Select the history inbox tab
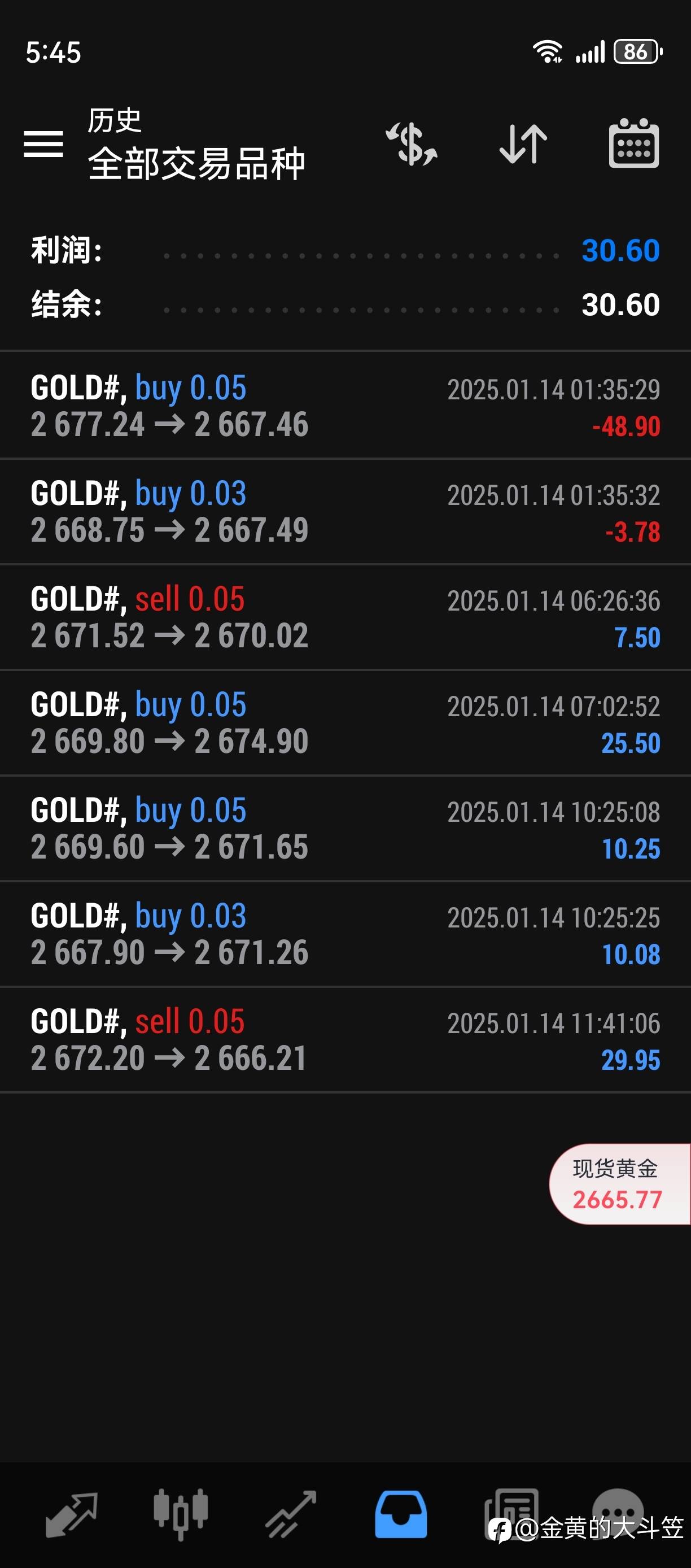 click(x=400, y=1514)
